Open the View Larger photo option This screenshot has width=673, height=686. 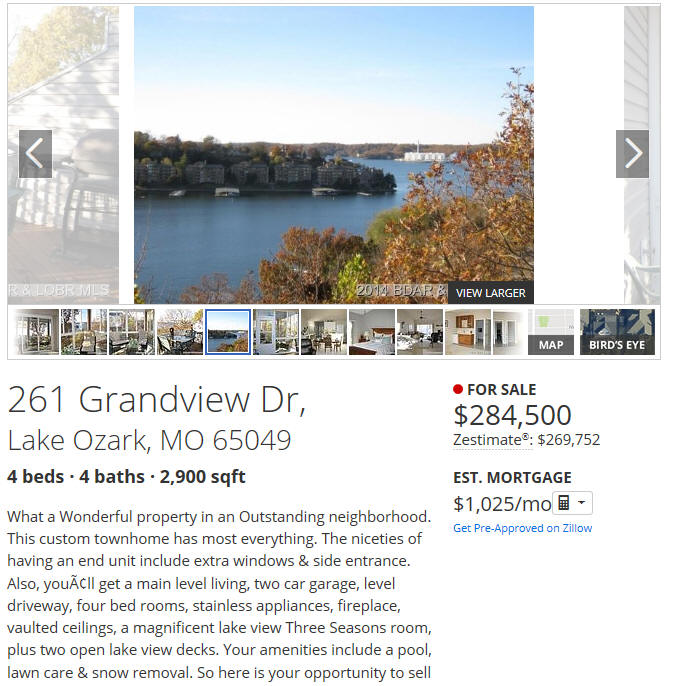pos(490,293)
